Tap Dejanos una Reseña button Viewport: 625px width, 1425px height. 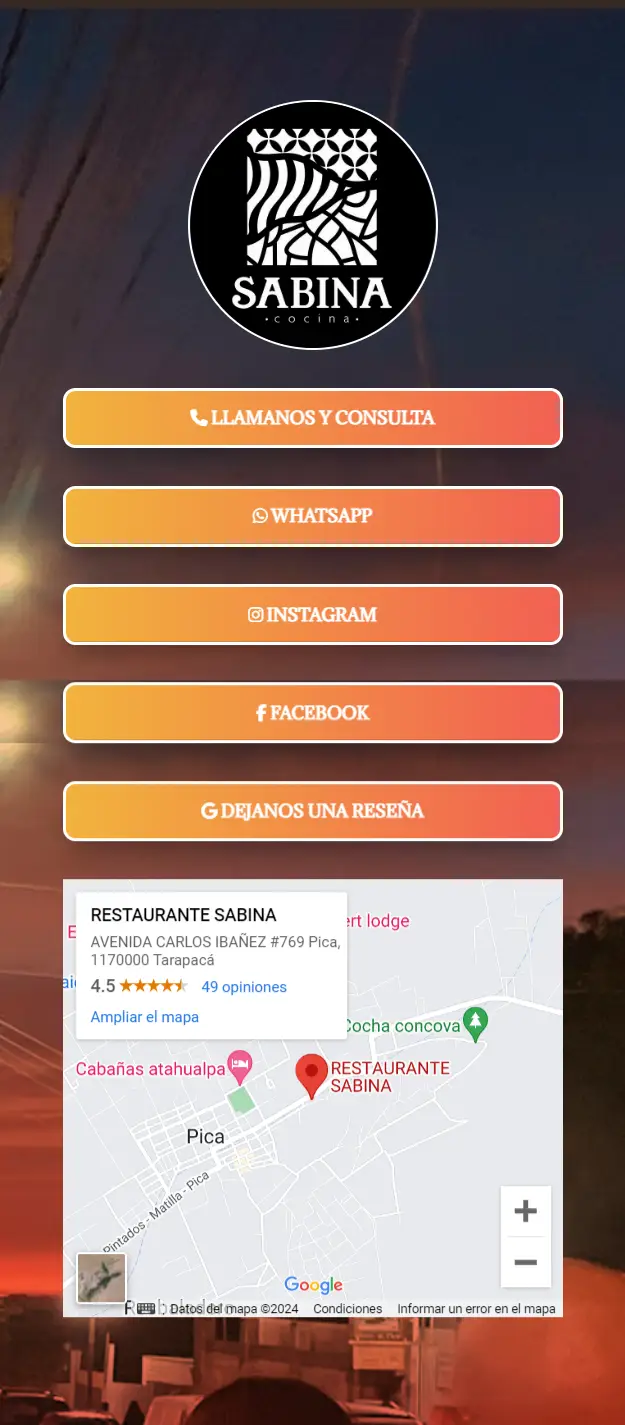(312, 811)
